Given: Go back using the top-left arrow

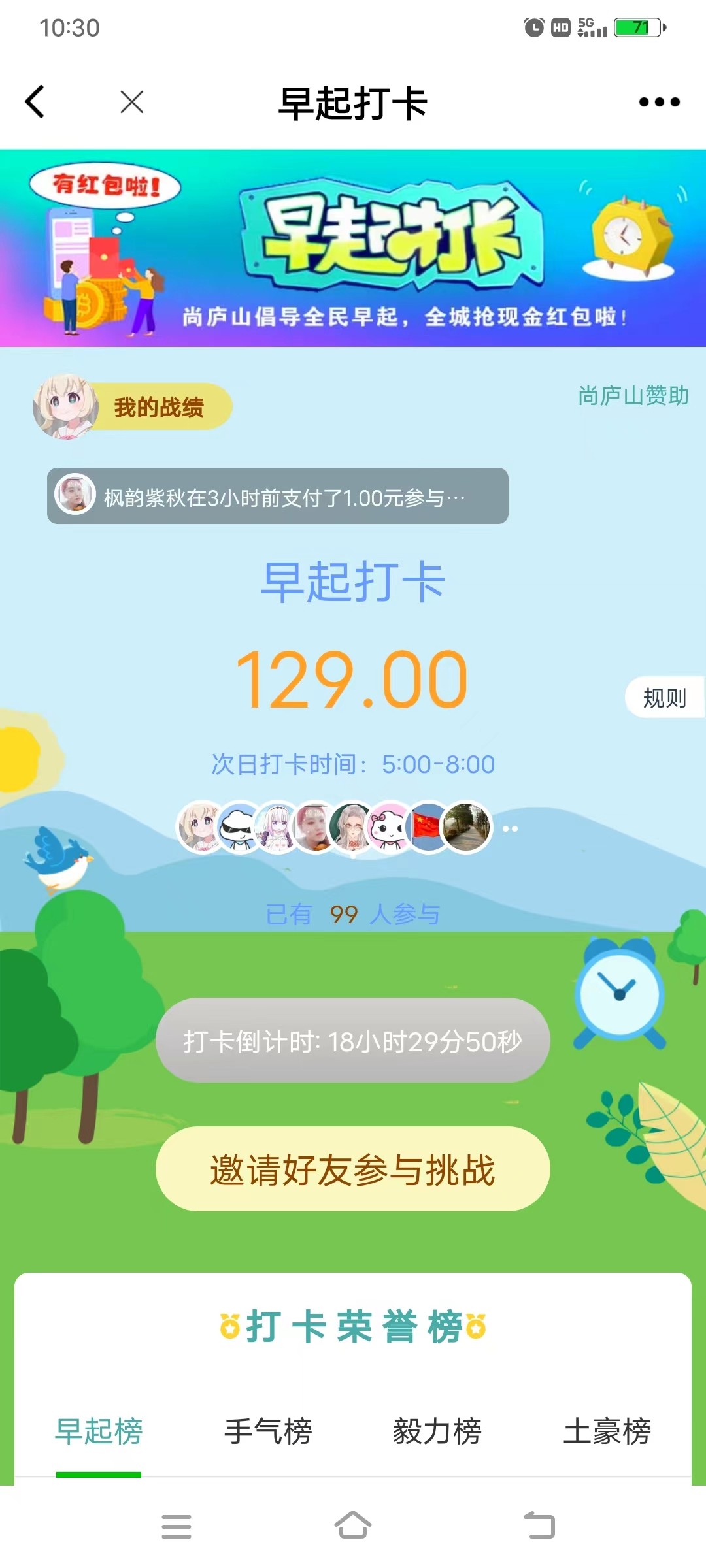Looking at the screenshot, I should point(35,102).
